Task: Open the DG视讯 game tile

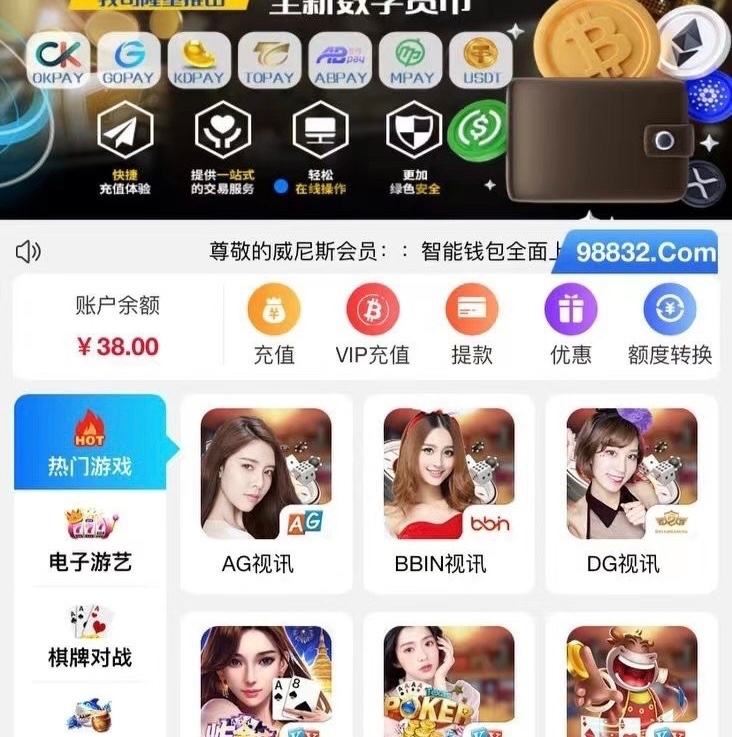Action: coord(631,492)
